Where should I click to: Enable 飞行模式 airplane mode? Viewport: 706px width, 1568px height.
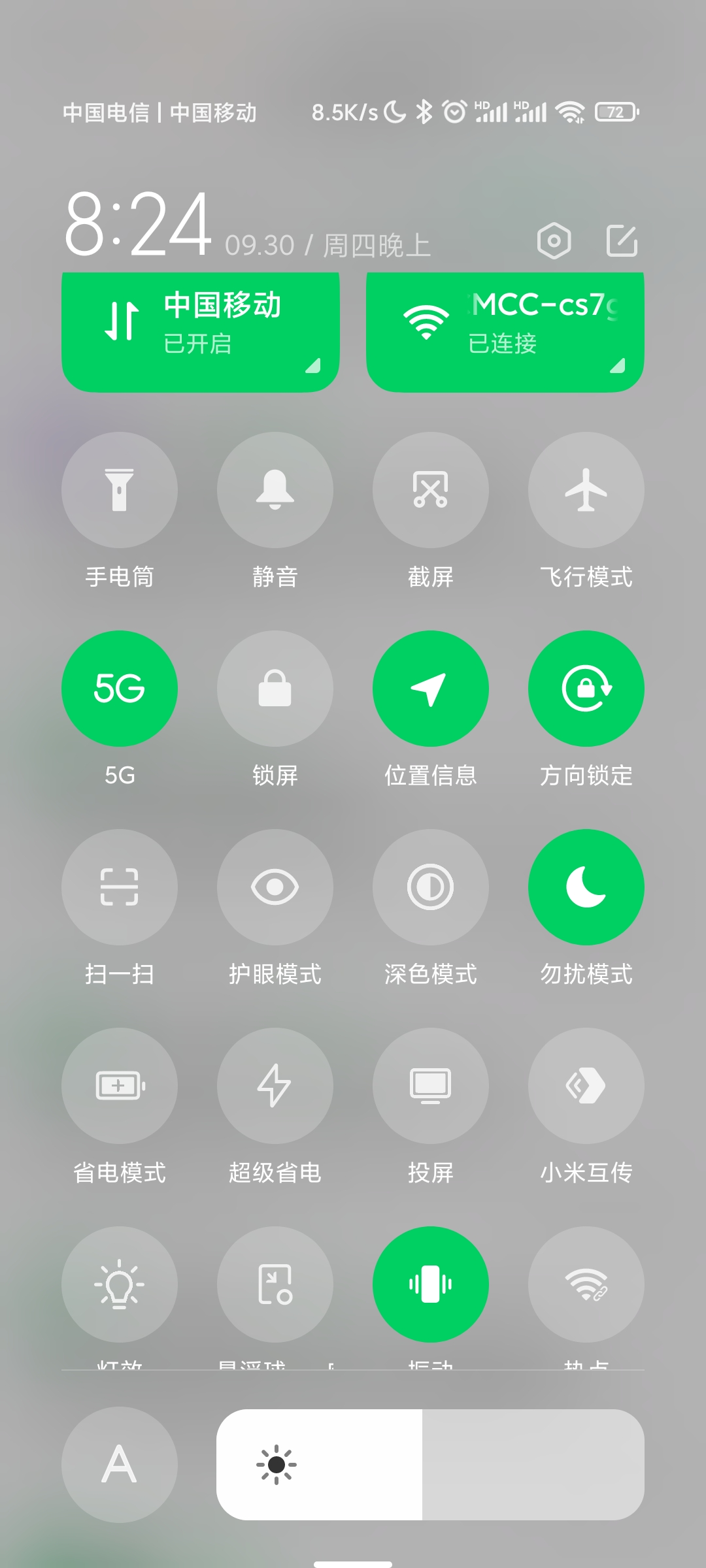point(586,490)
